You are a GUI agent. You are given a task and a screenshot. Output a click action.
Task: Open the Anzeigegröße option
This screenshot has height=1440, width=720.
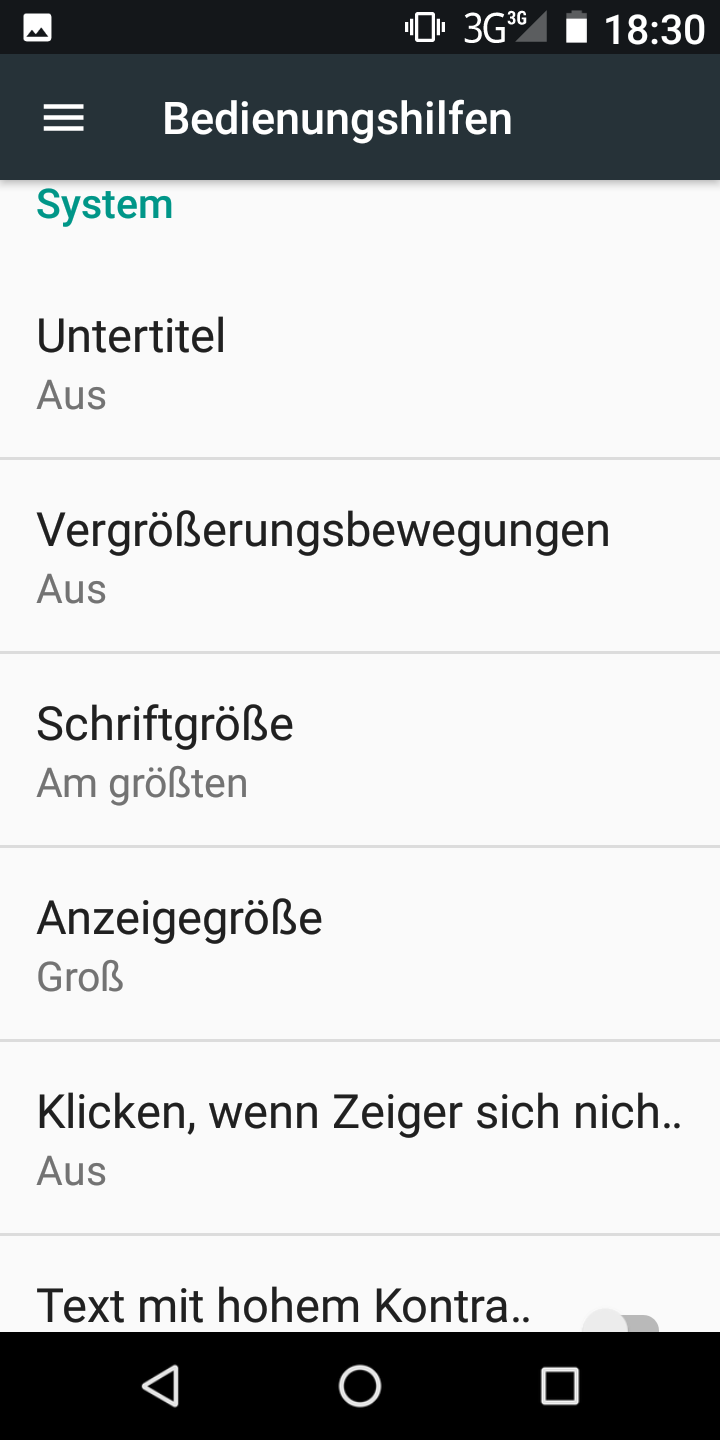(x=360, y=944)
